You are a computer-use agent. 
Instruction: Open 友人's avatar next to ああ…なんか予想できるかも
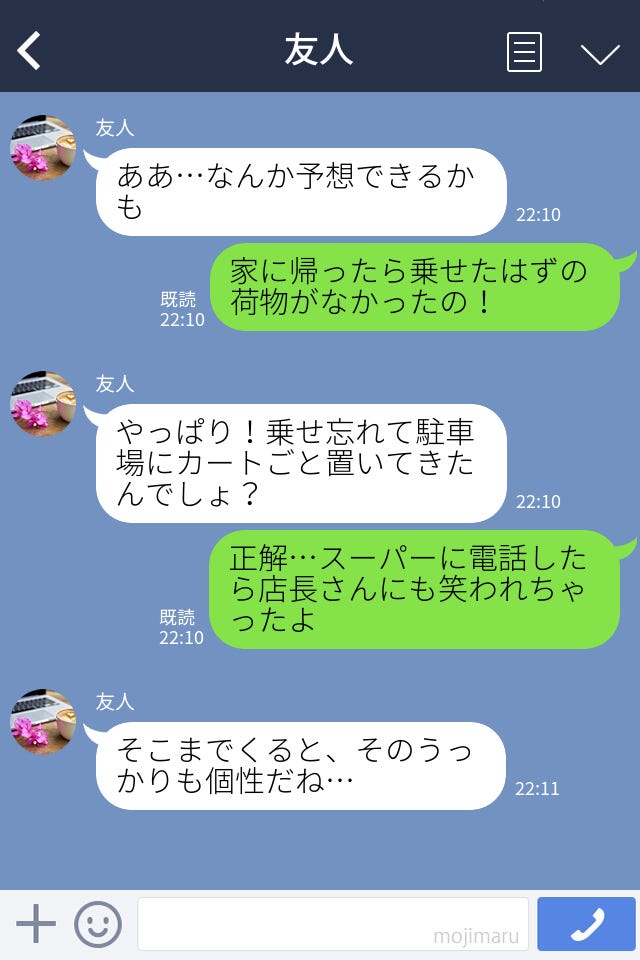pos(43,147)
